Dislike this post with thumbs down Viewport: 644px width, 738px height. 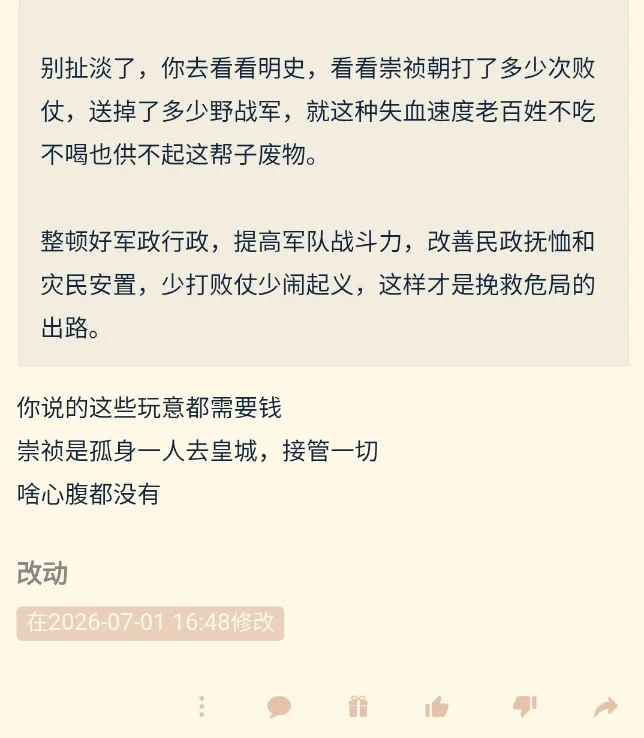coord(524,706)
